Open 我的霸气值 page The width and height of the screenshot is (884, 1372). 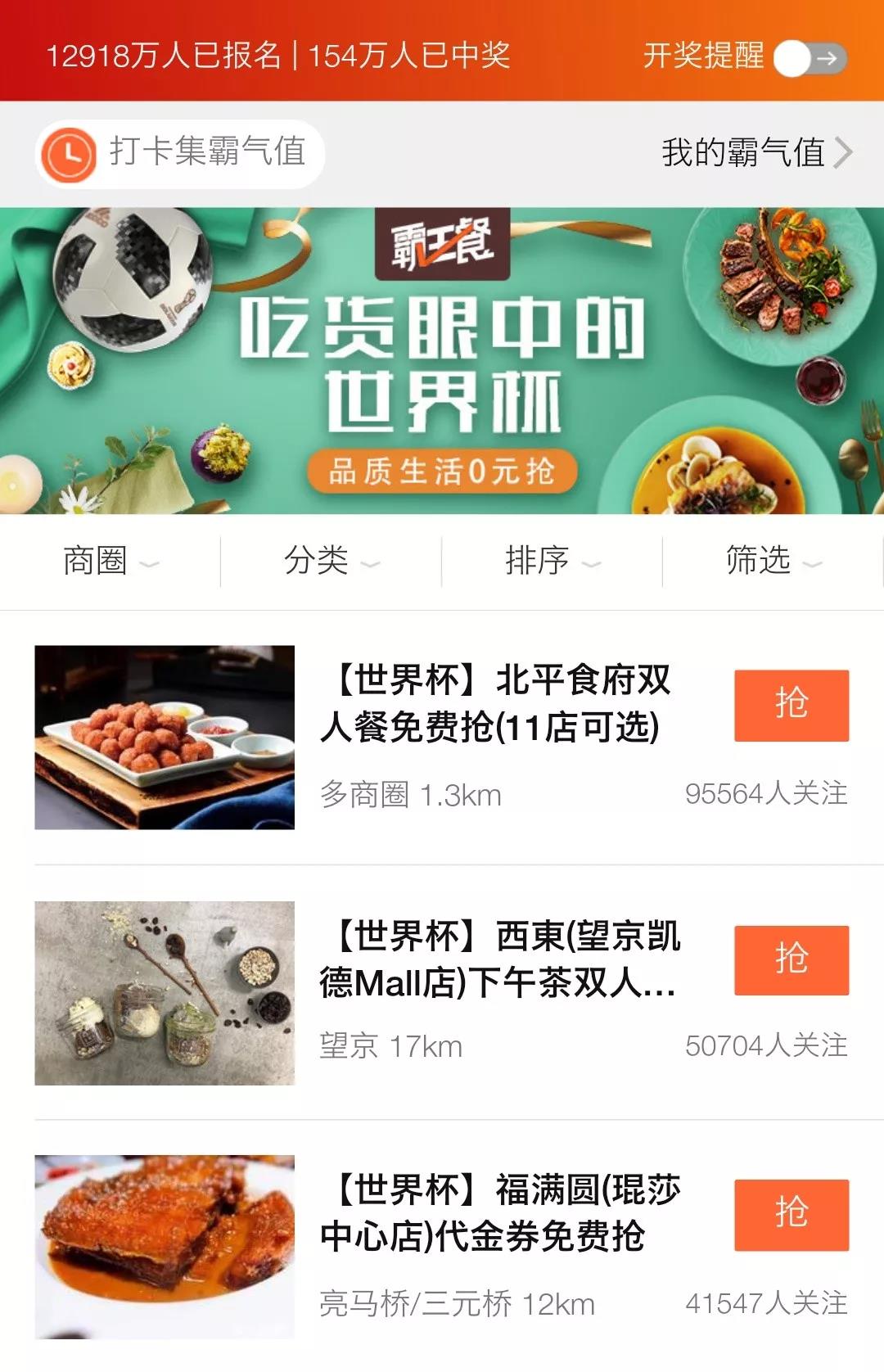click(756, 153)
